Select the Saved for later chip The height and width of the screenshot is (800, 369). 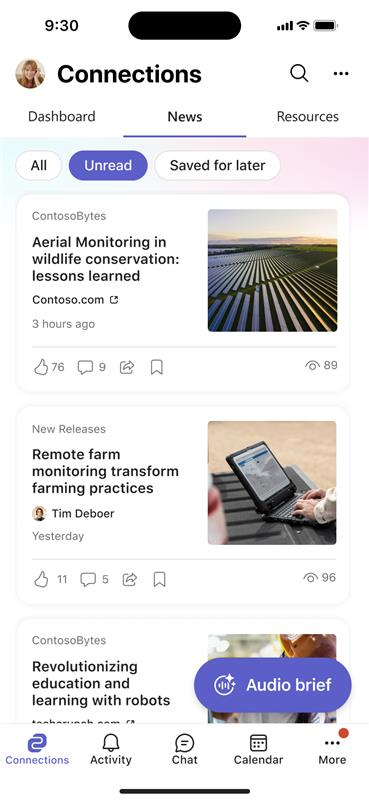pyautogui.click(x=217, y=165)
